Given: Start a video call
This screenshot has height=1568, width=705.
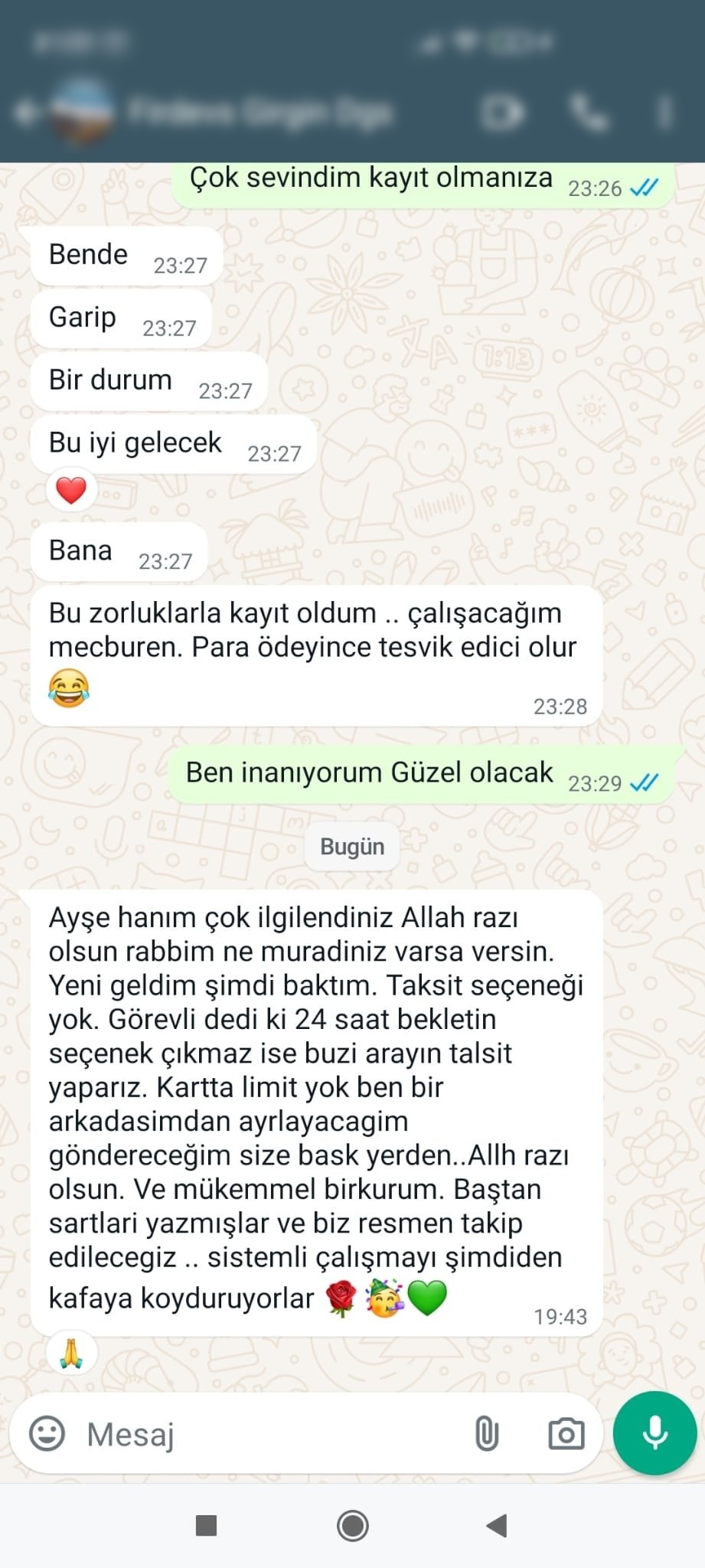Looking at the screenshot, I should point(503,113).
